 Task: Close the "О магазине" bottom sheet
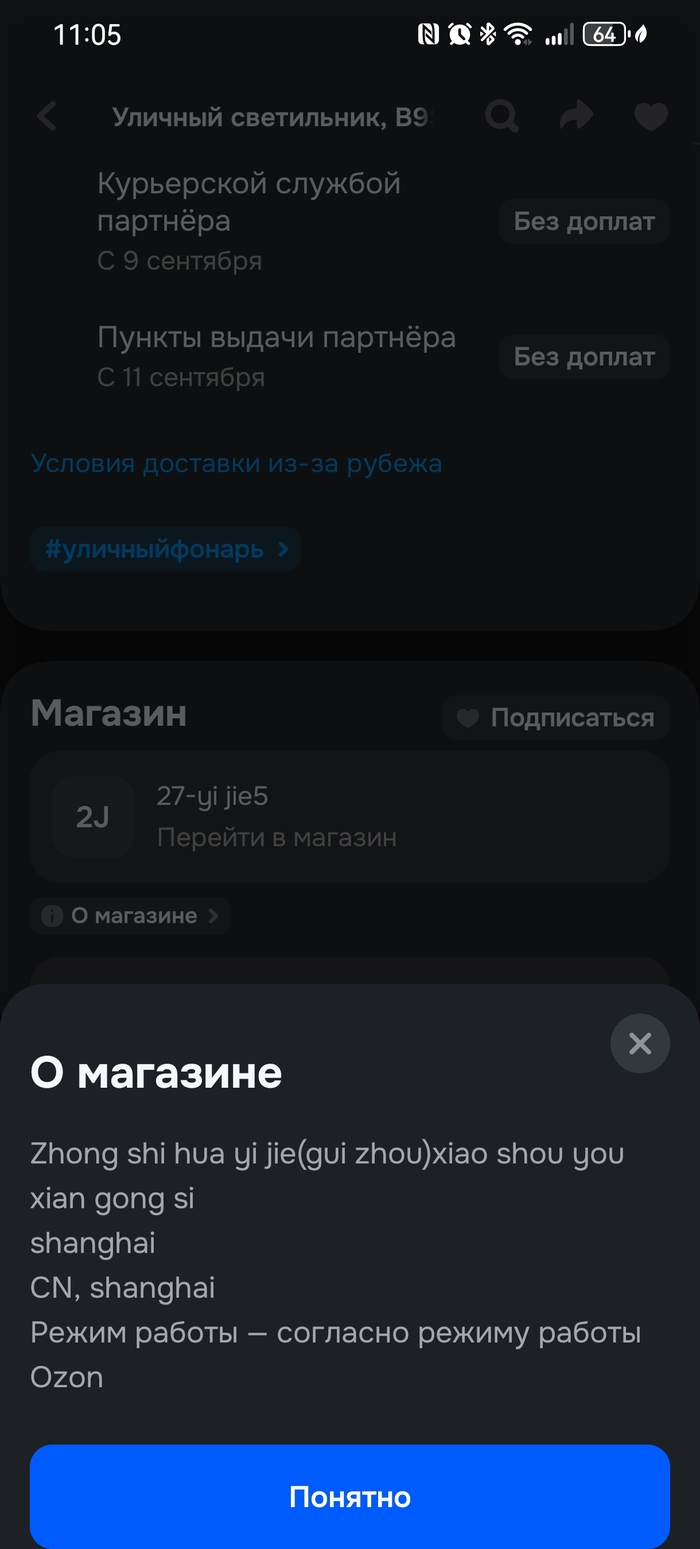pyautogui.click(x=640, y=1044)
